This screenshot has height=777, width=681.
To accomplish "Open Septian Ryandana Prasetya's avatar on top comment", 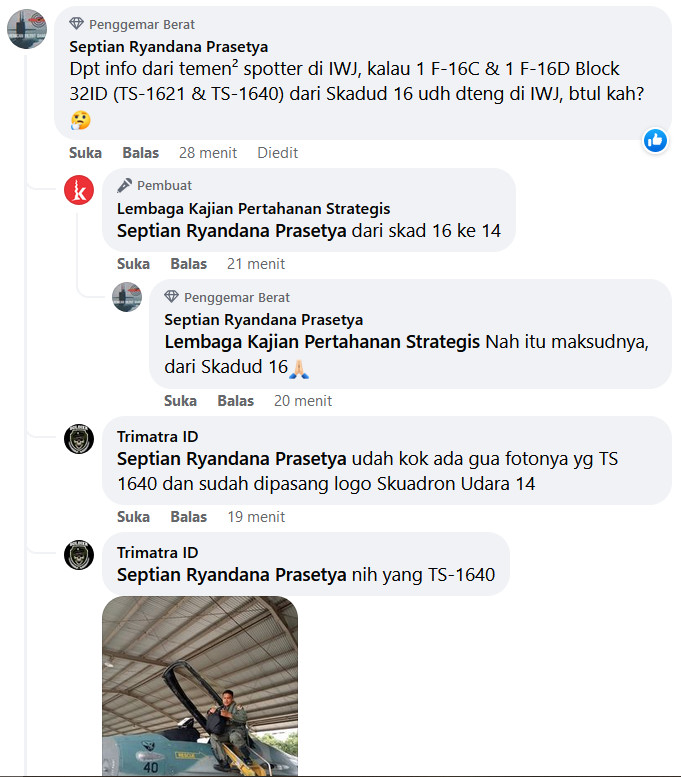I will [x=27, y=28].
